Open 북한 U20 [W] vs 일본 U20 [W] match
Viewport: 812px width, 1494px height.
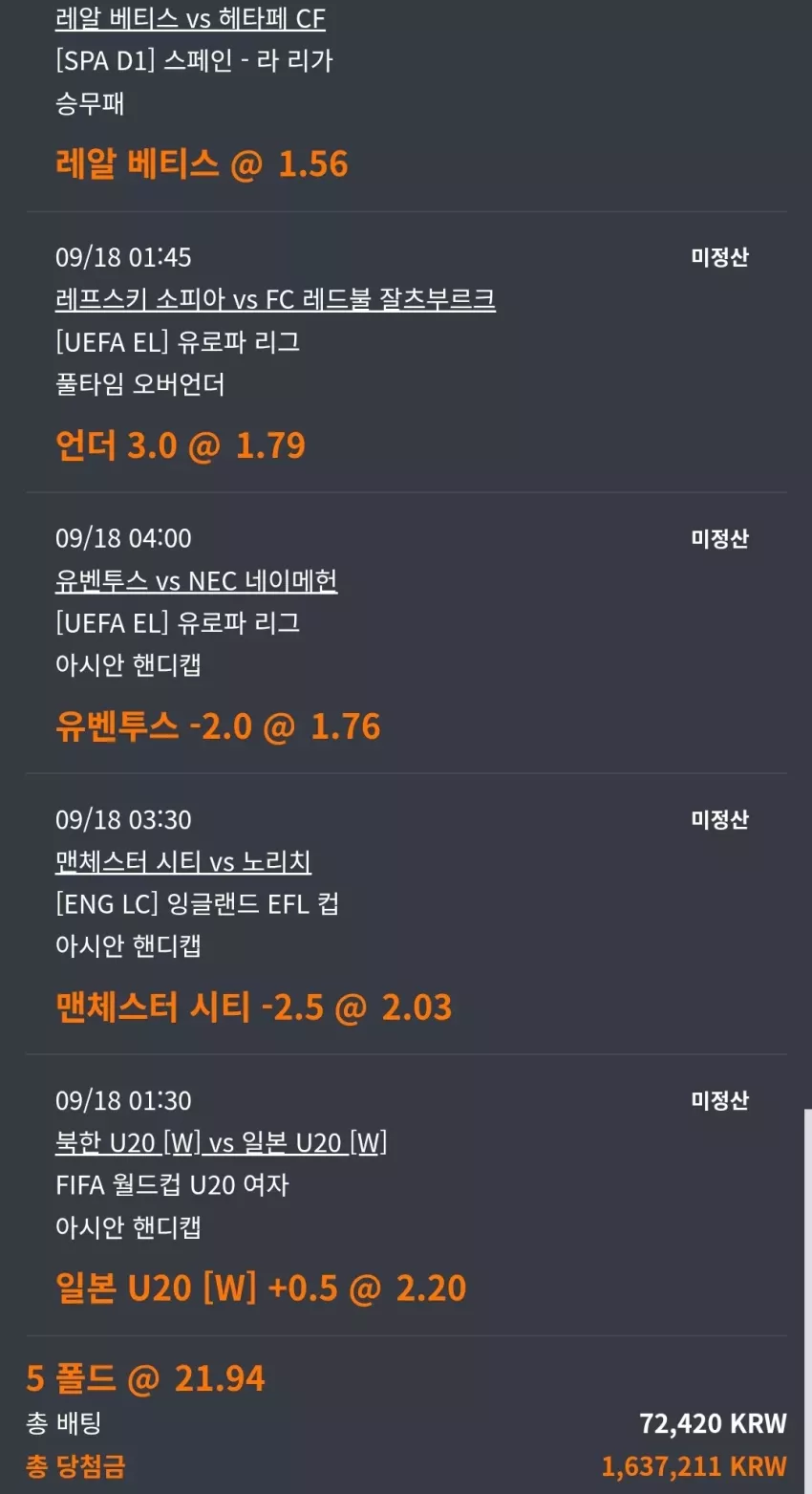click(221, 1142)
